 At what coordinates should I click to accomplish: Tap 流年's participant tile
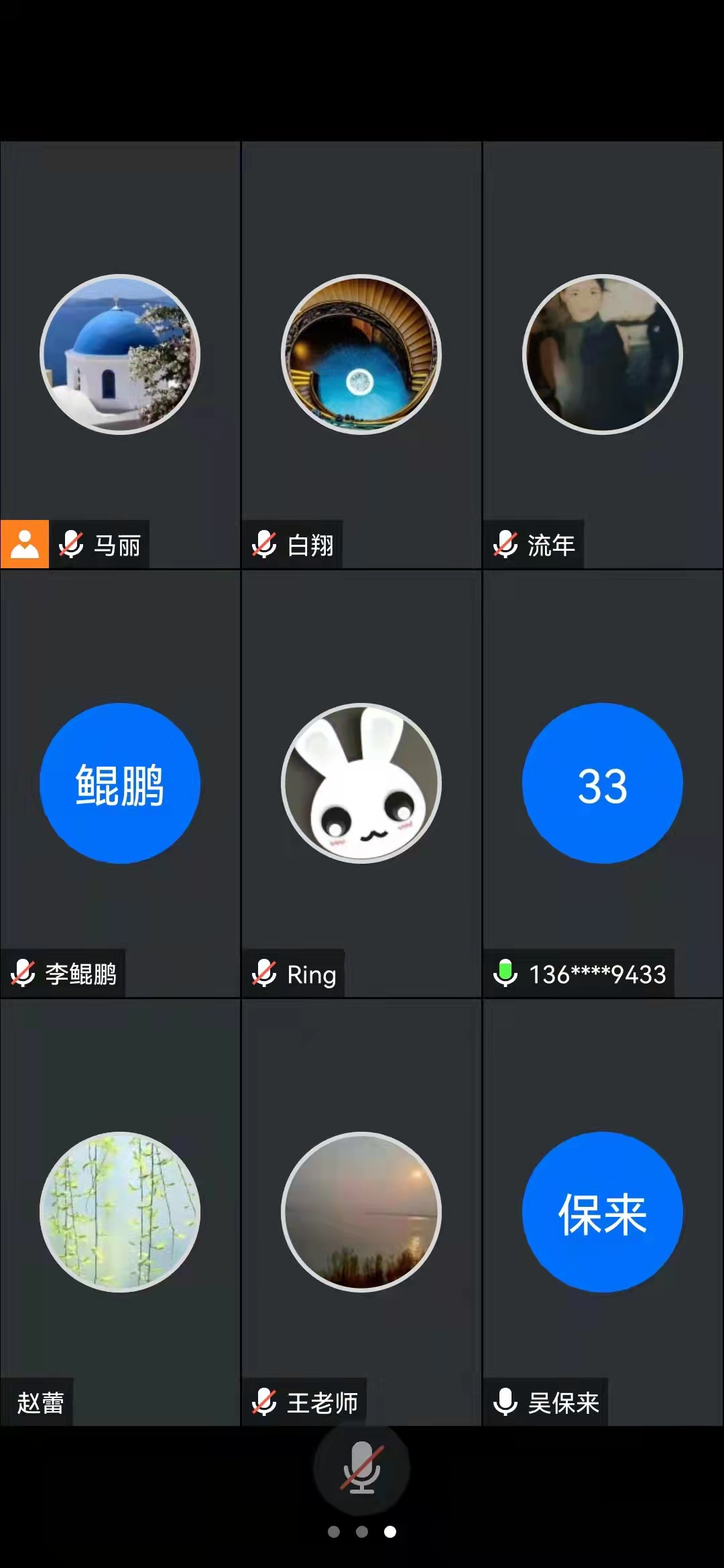(x=602, y=354)
